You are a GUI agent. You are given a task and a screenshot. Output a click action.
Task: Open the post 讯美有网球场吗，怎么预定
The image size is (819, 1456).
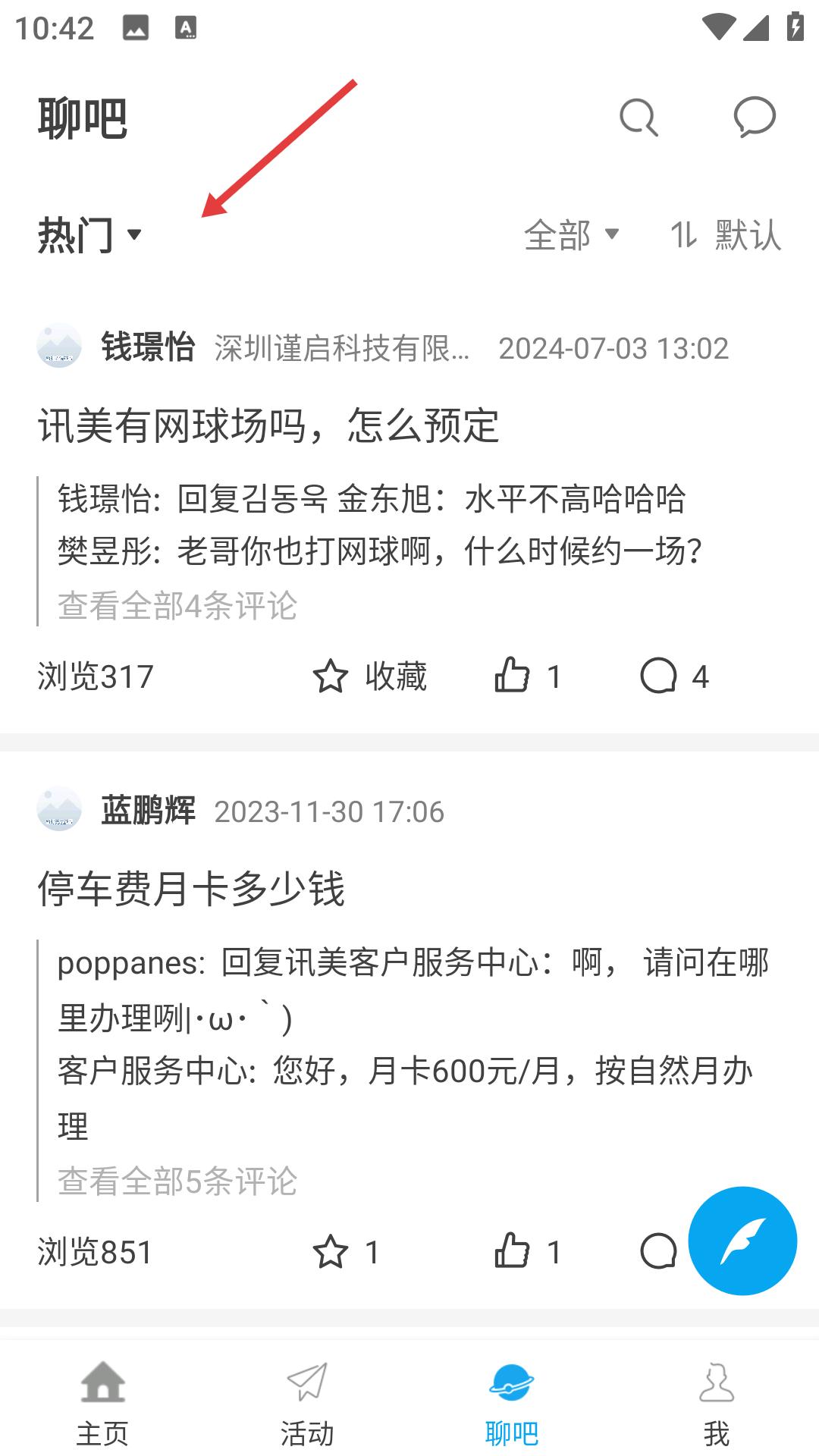click(x=268, y=425)
